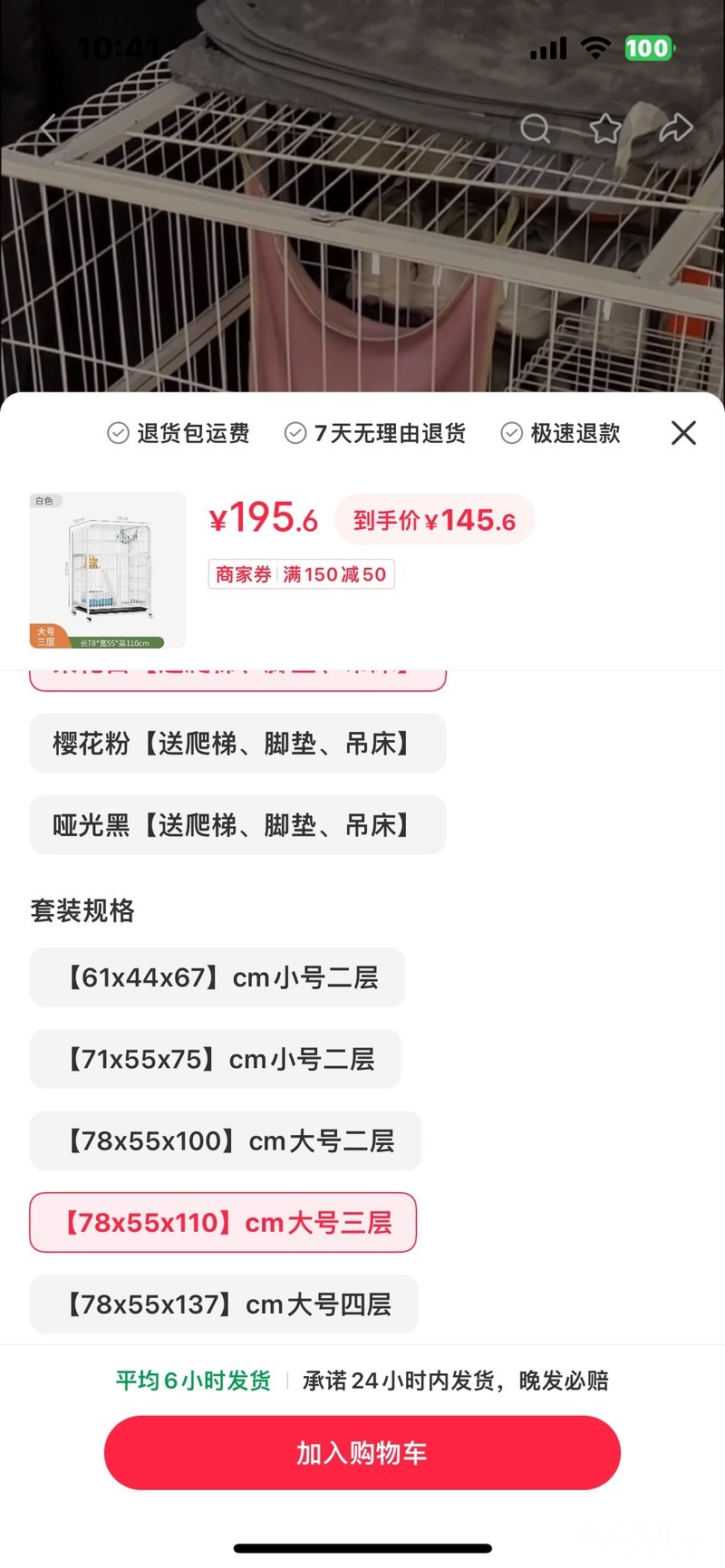The image size is (725, 1568).
Task: Choose the 哑光黑 color option
Action: coord(237,825)
